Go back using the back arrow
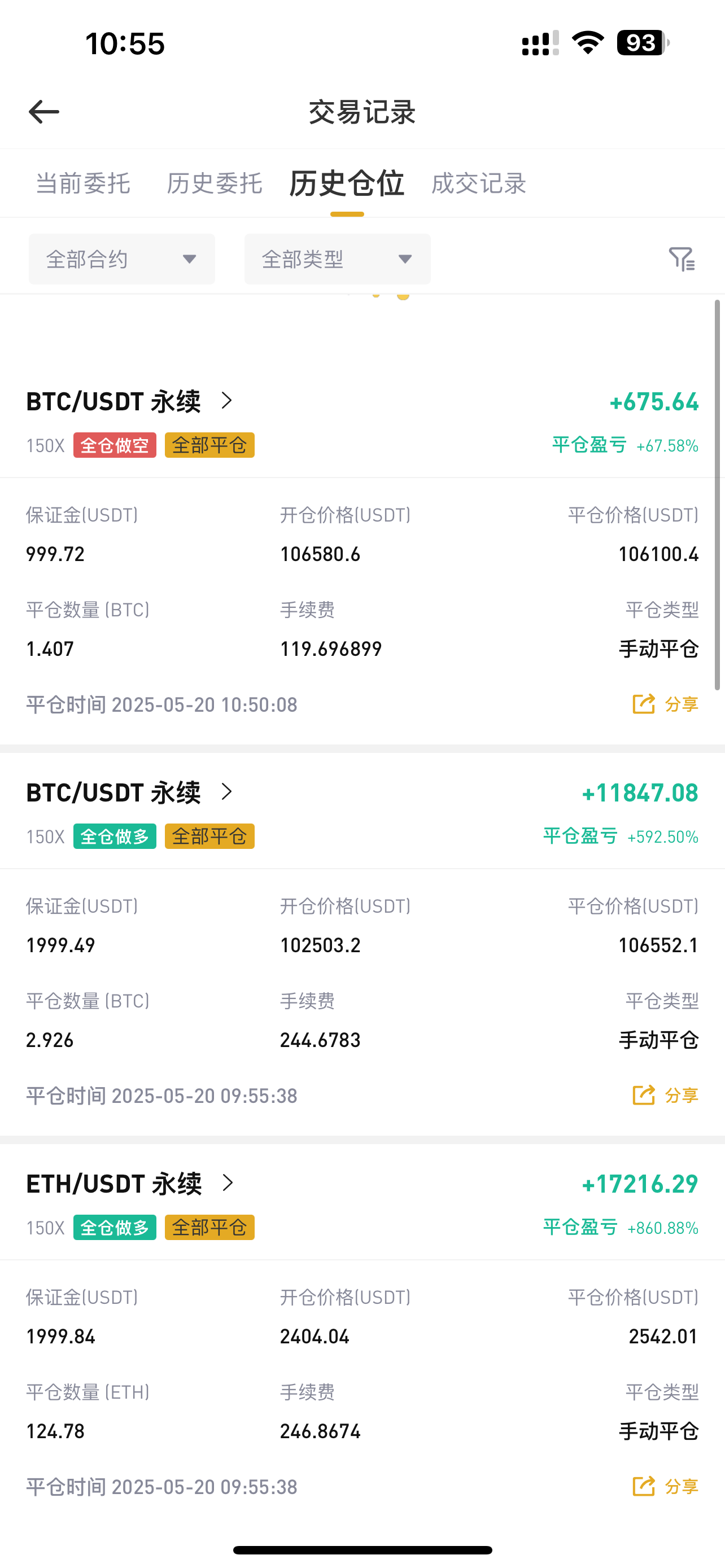 [x=44, y=112]
